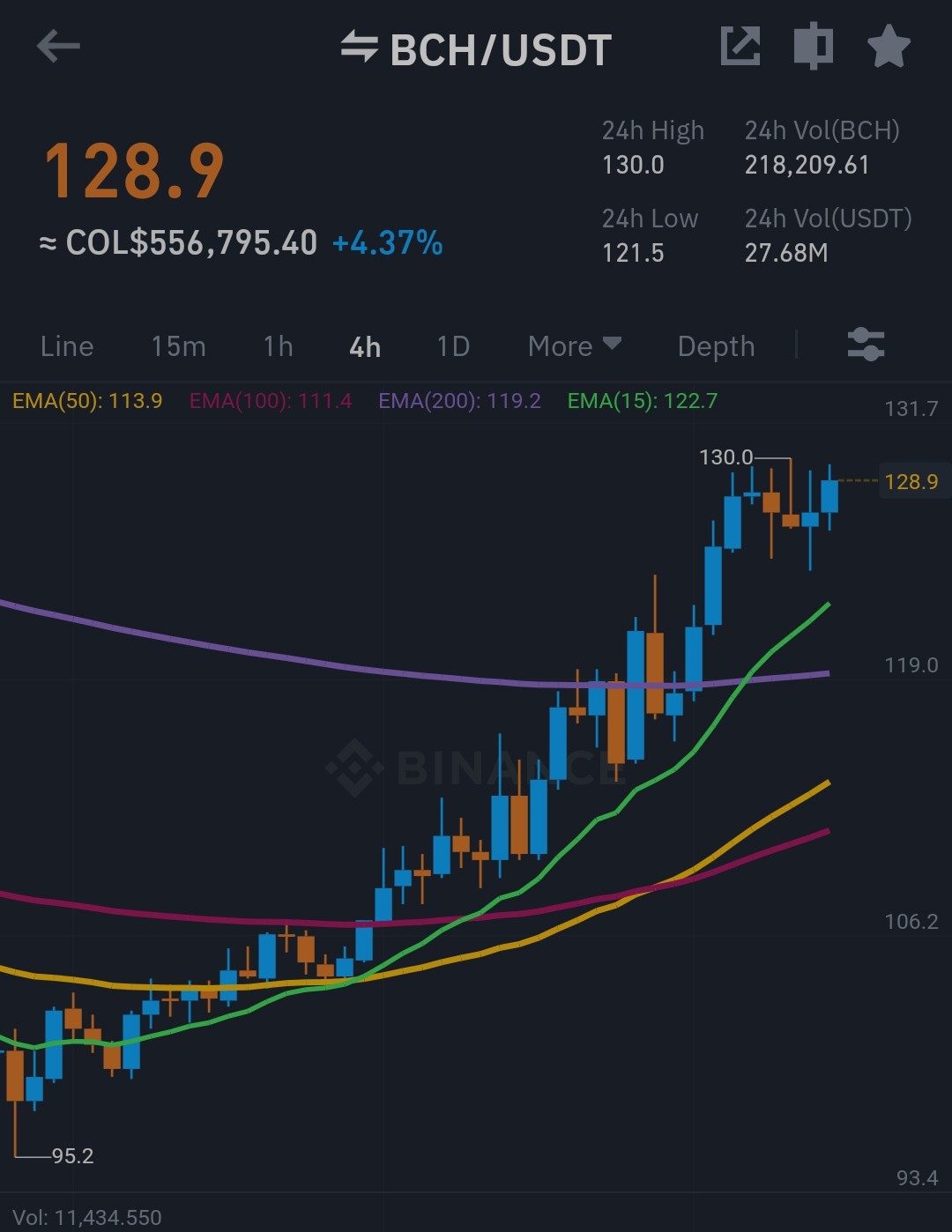The height and width of the screenshot is (1232, 952).
Task: Open the price alert/compare icon
Action: tap(813, 45)
